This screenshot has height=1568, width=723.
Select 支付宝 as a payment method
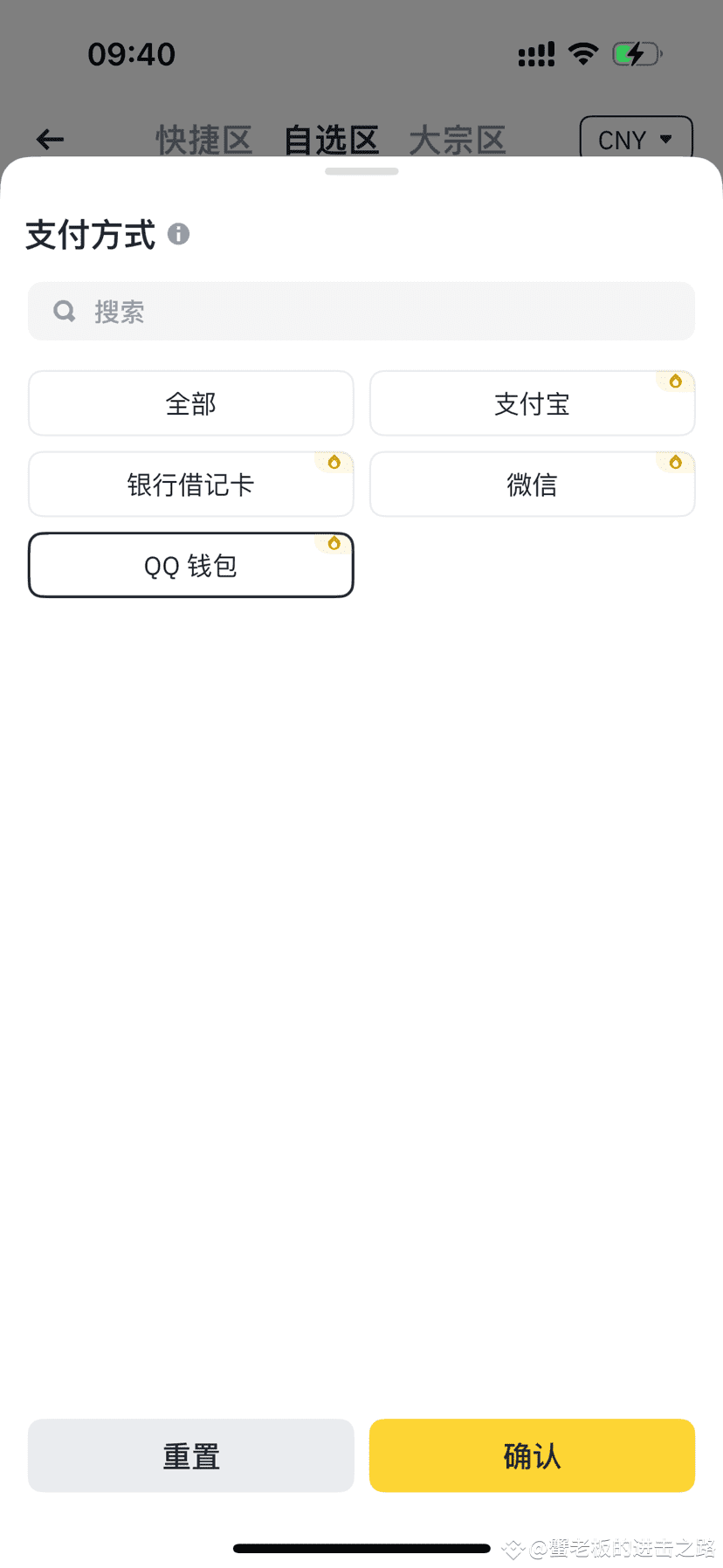[x=532, y=402]
